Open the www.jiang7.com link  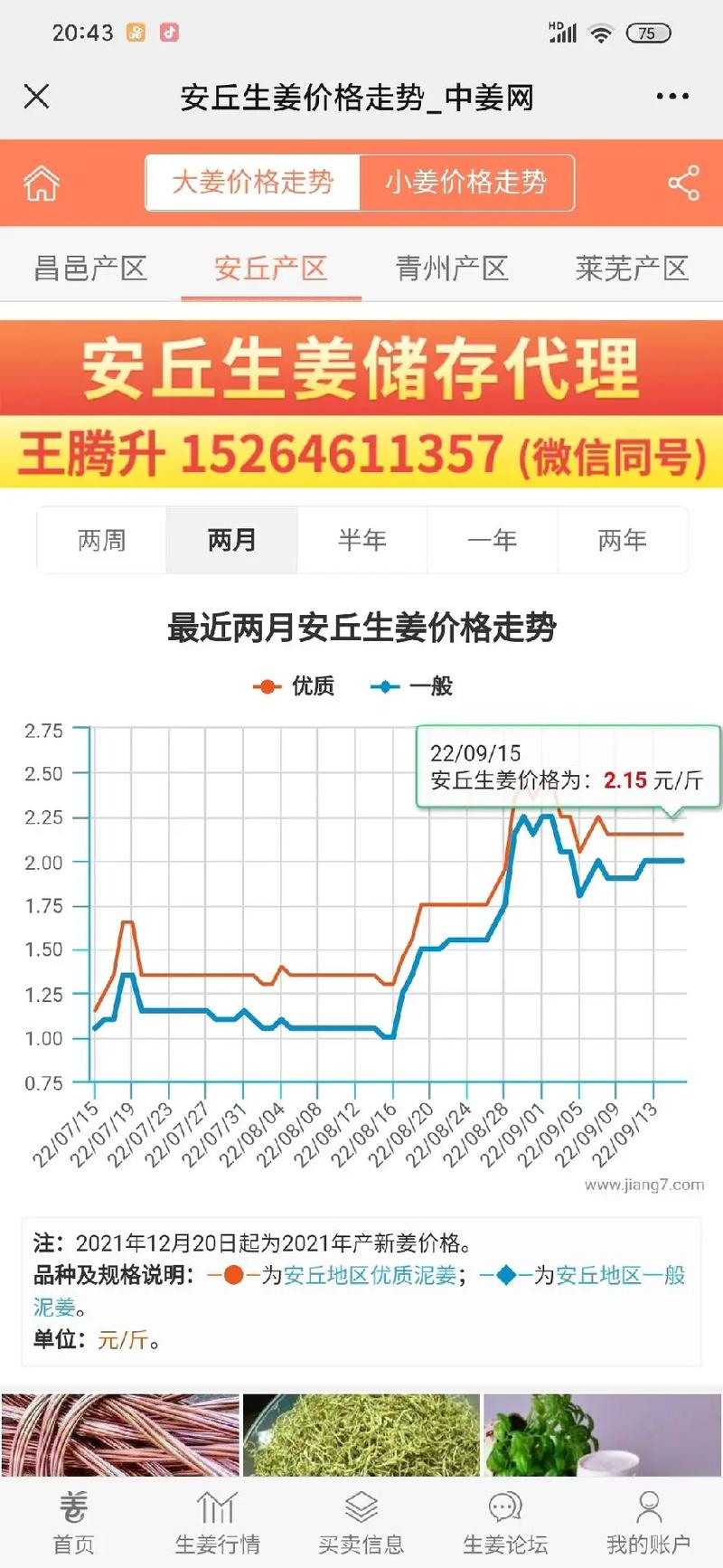pyautogui.click(x=643, y=1185)
